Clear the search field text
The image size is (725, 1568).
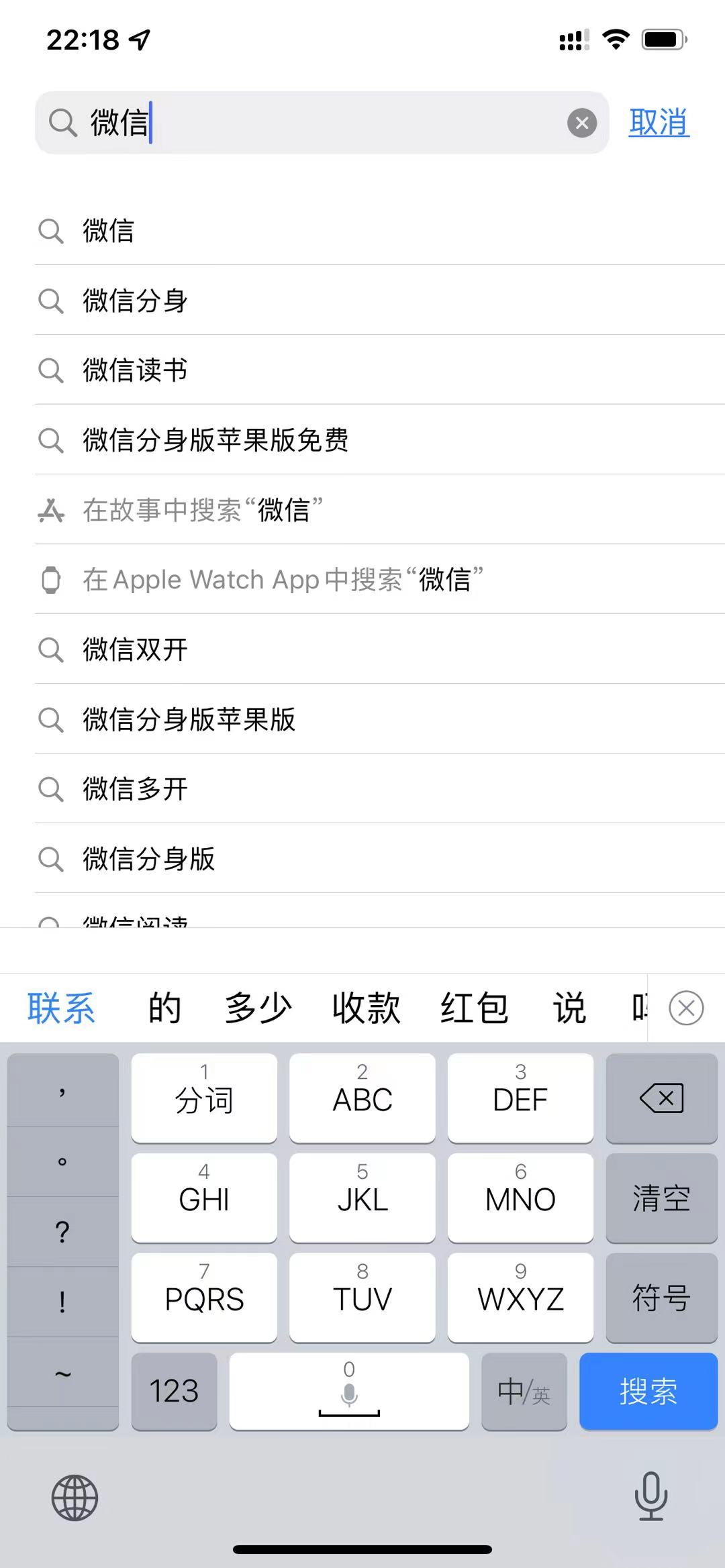point(582,123)
